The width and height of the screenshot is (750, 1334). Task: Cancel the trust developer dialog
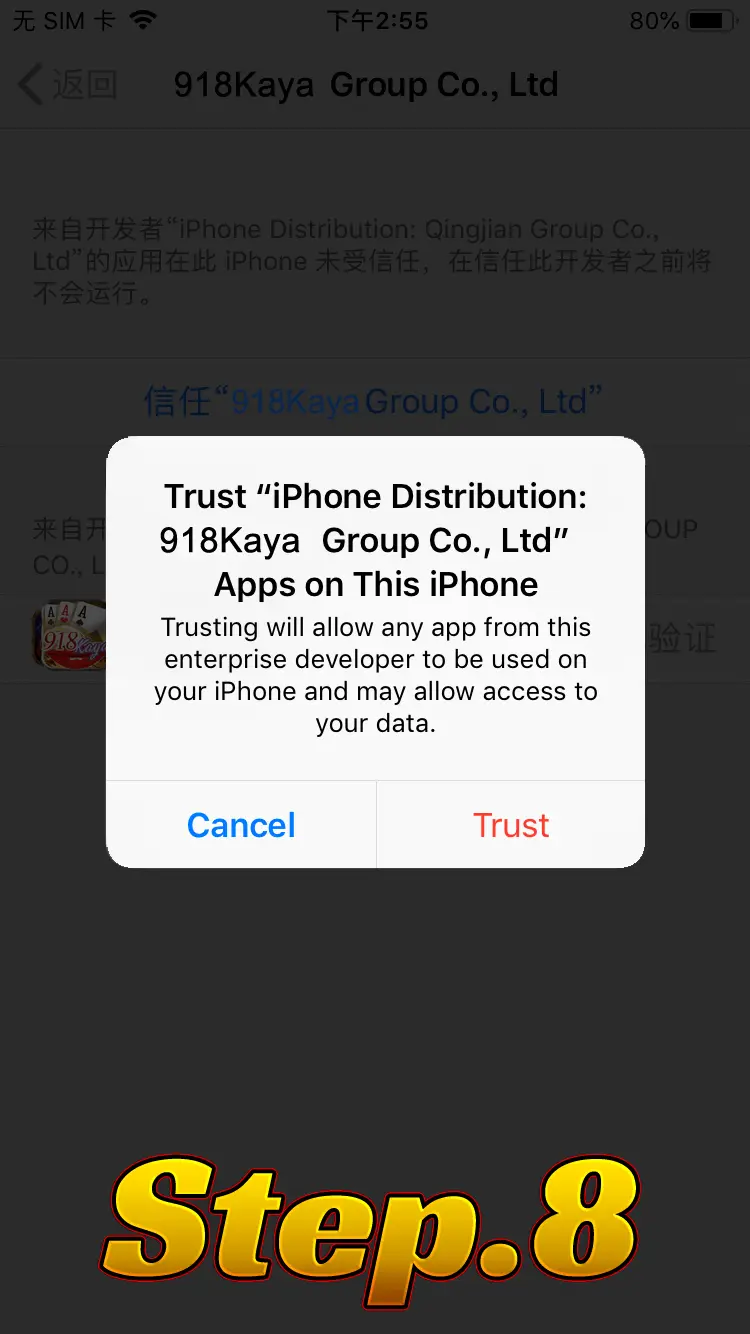pos(241,825)
